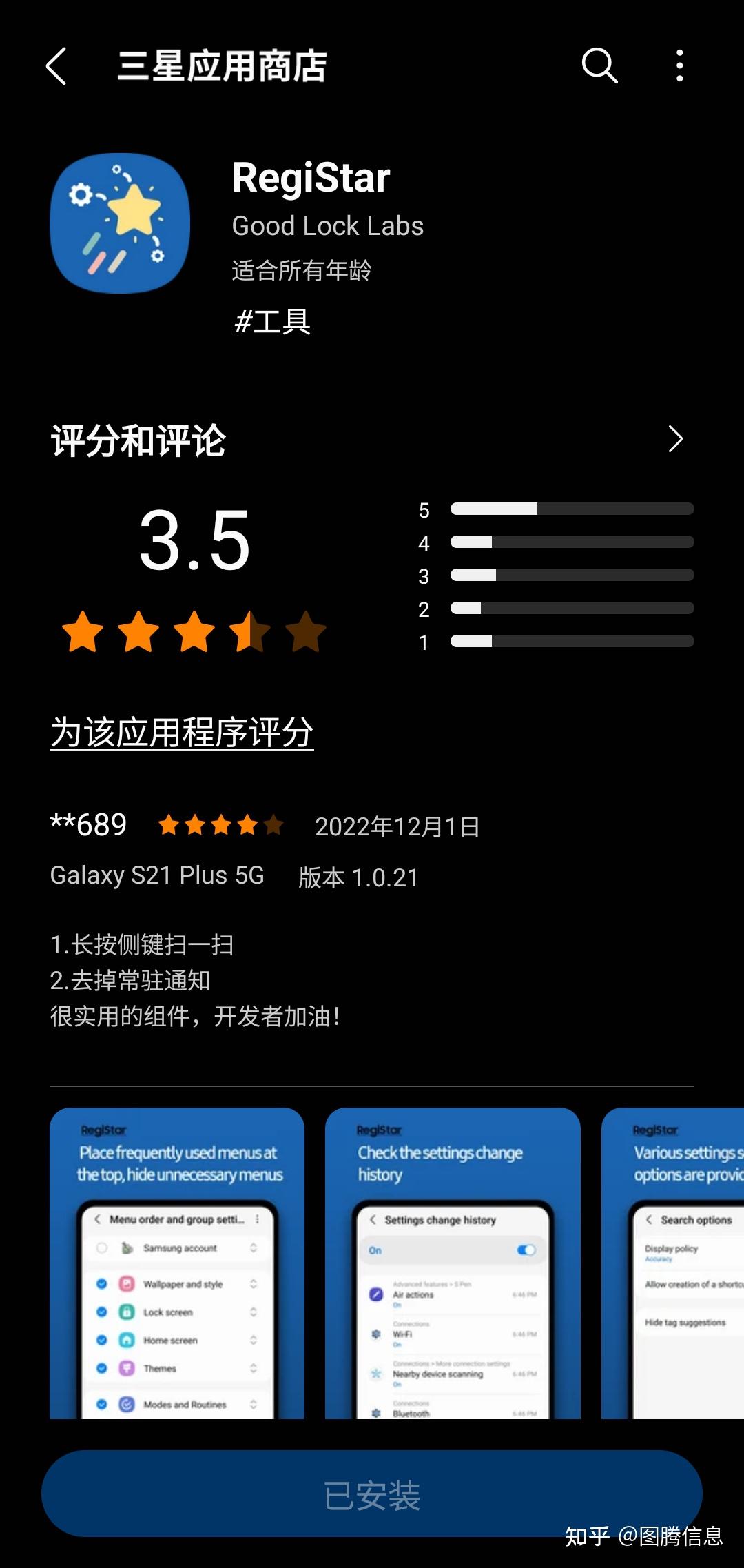This screenshot has width=744, height=1568.
Task: Click the Air actions icon in second screenshot
Action: (x=375, y=1294)
